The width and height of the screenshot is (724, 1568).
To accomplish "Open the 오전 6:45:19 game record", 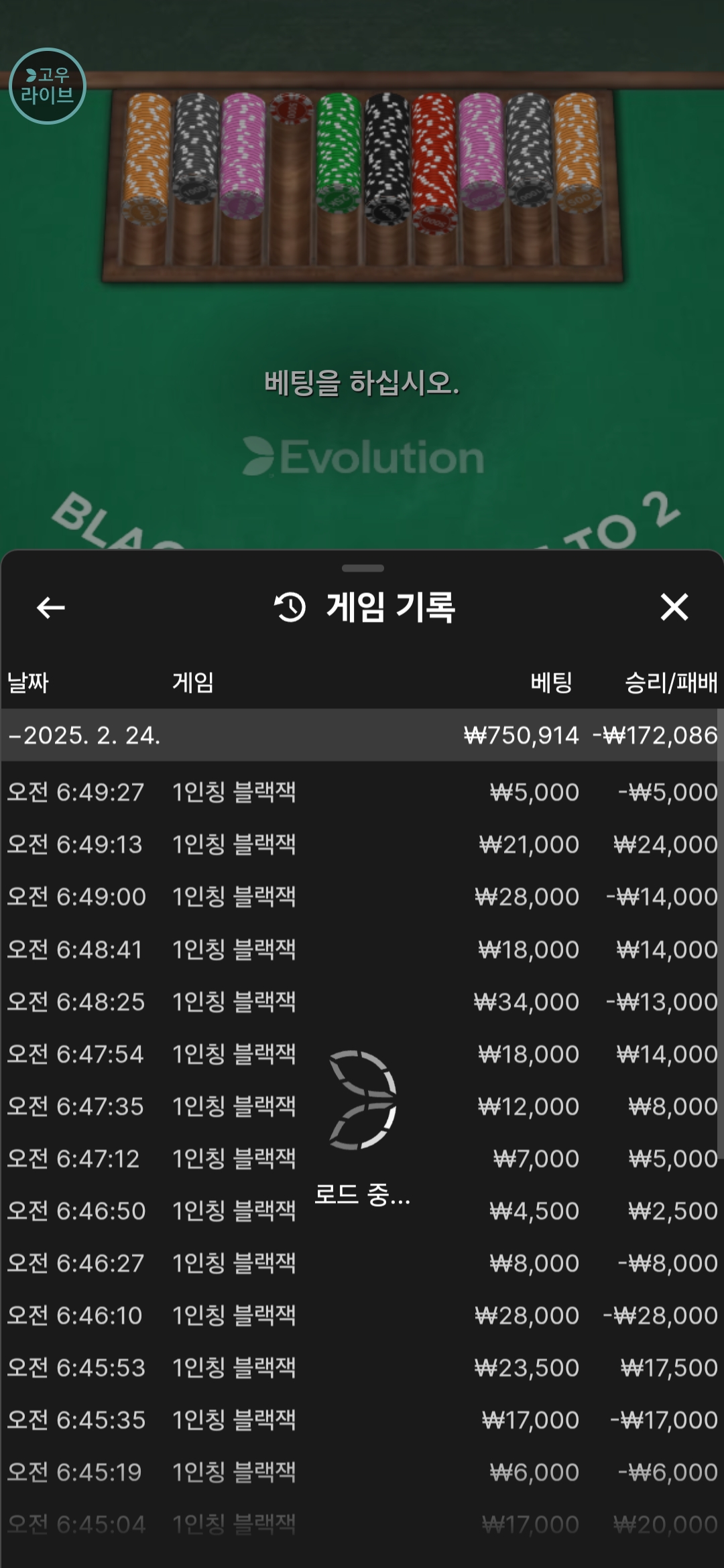I will point(362,1472).
